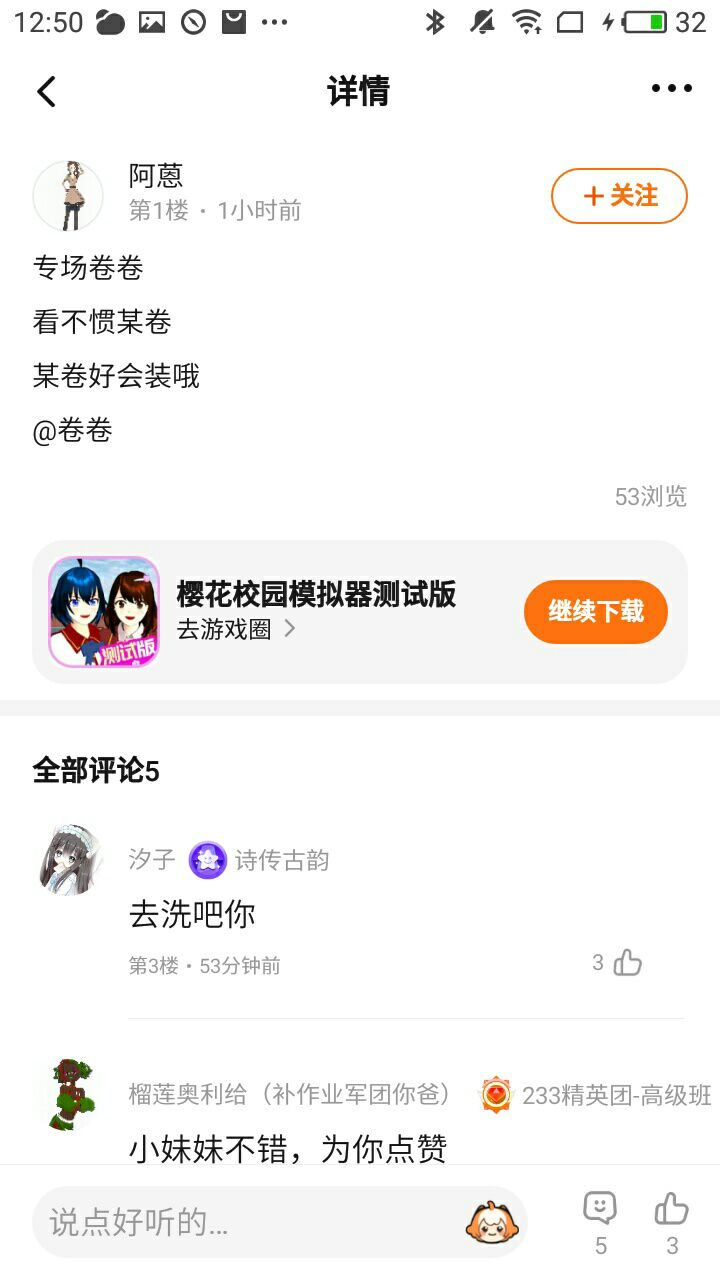Screen dimensions: 720x1280
Task: View 榴莲奥利给's avatar
Action: pos(69,1094)
